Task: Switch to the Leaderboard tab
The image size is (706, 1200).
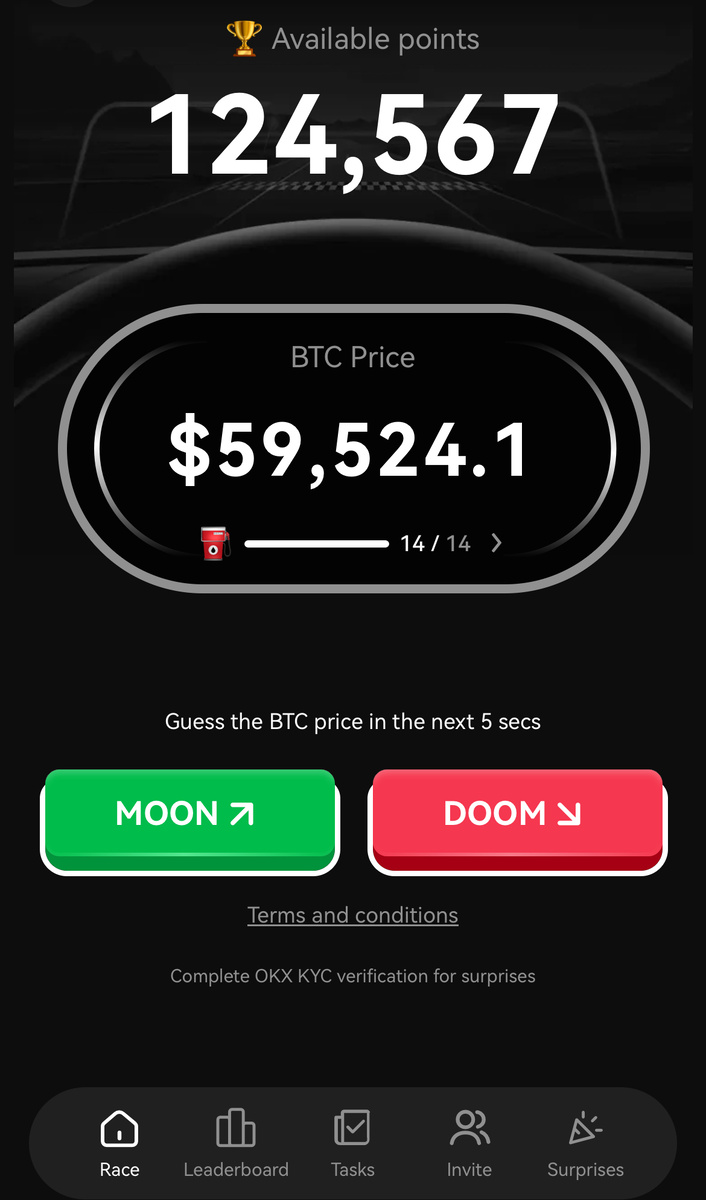Action: (236, 1143)
